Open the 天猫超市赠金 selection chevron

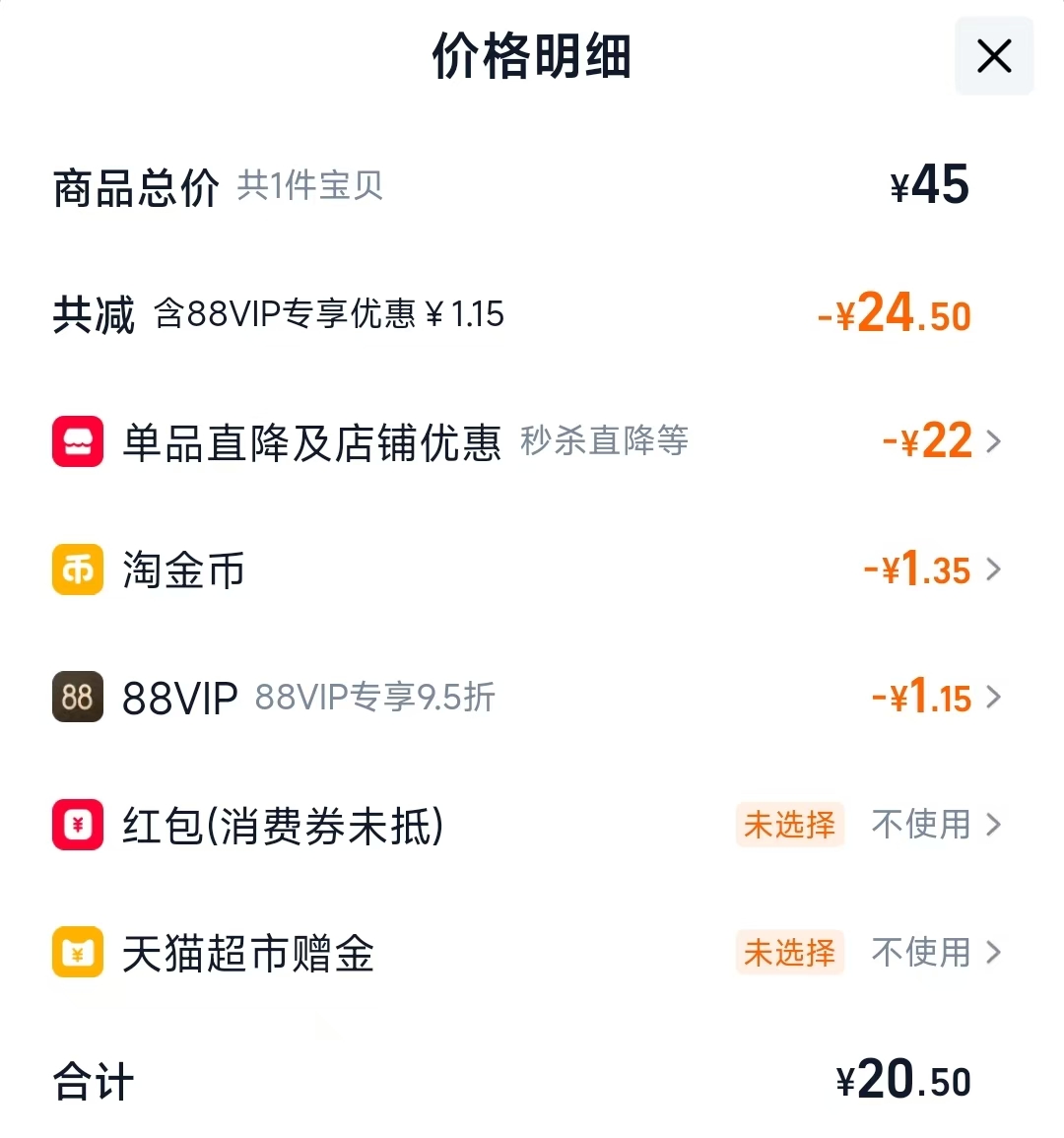point(998,953)
